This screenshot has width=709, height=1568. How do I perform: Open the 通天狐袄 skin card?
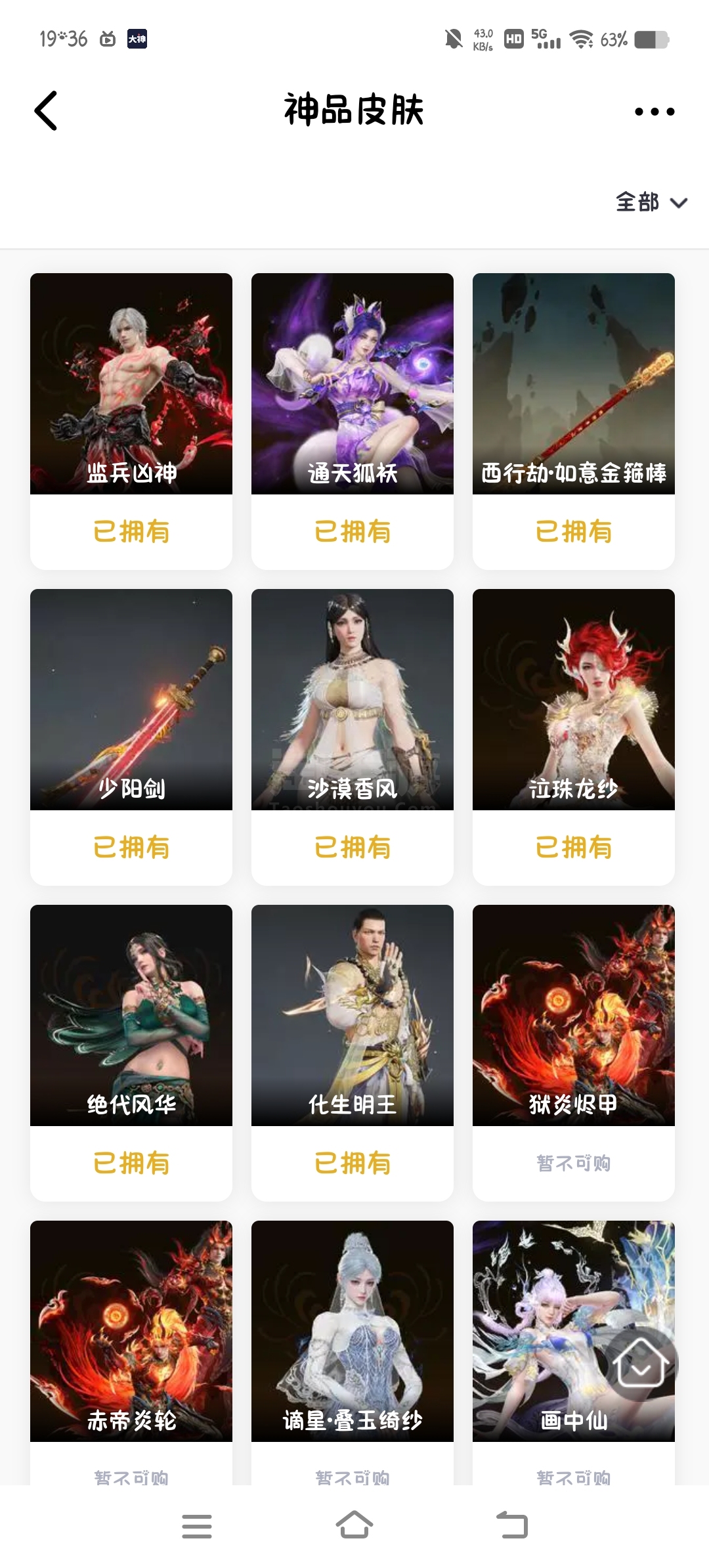pyautogui.click(x=353, y=384)
